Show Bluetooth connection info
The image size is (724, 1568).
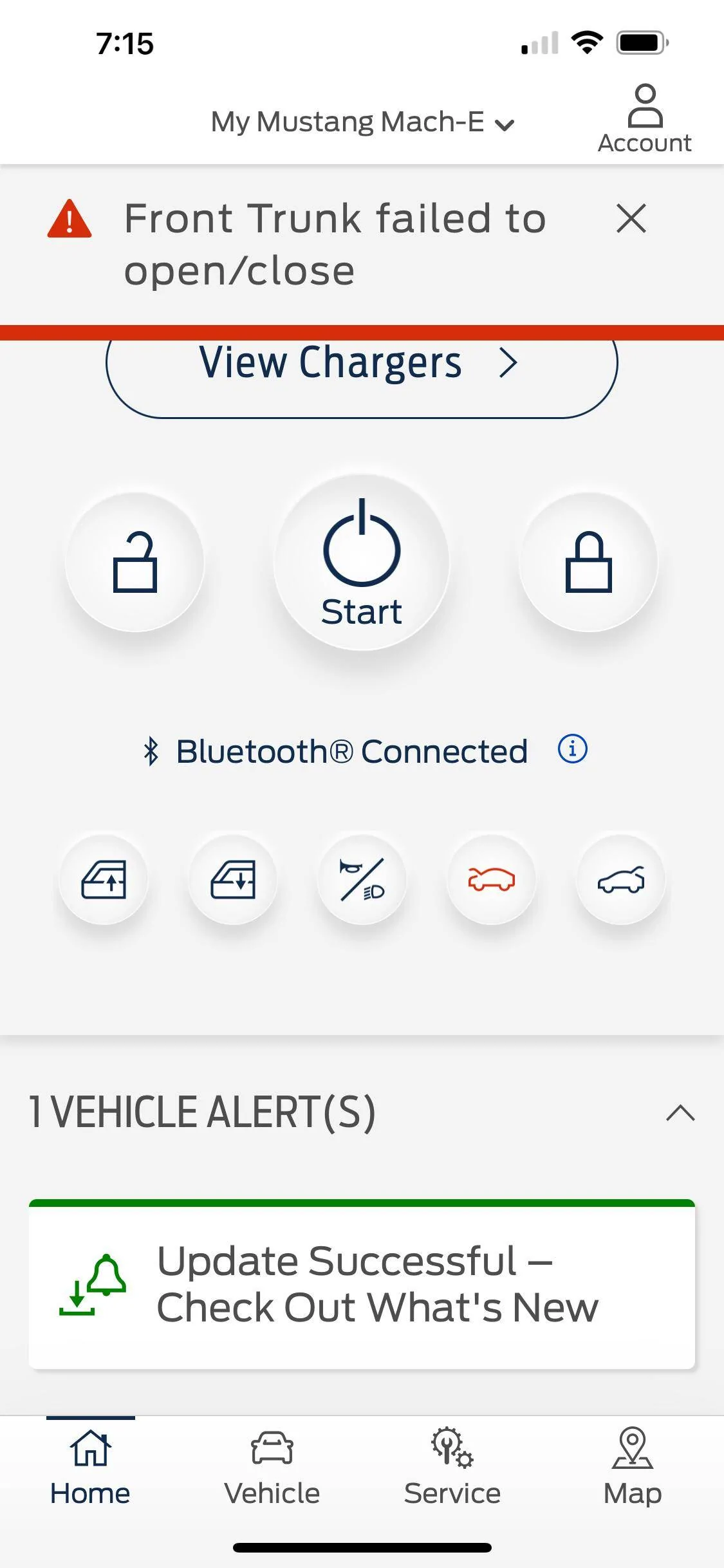pos(573,749)
